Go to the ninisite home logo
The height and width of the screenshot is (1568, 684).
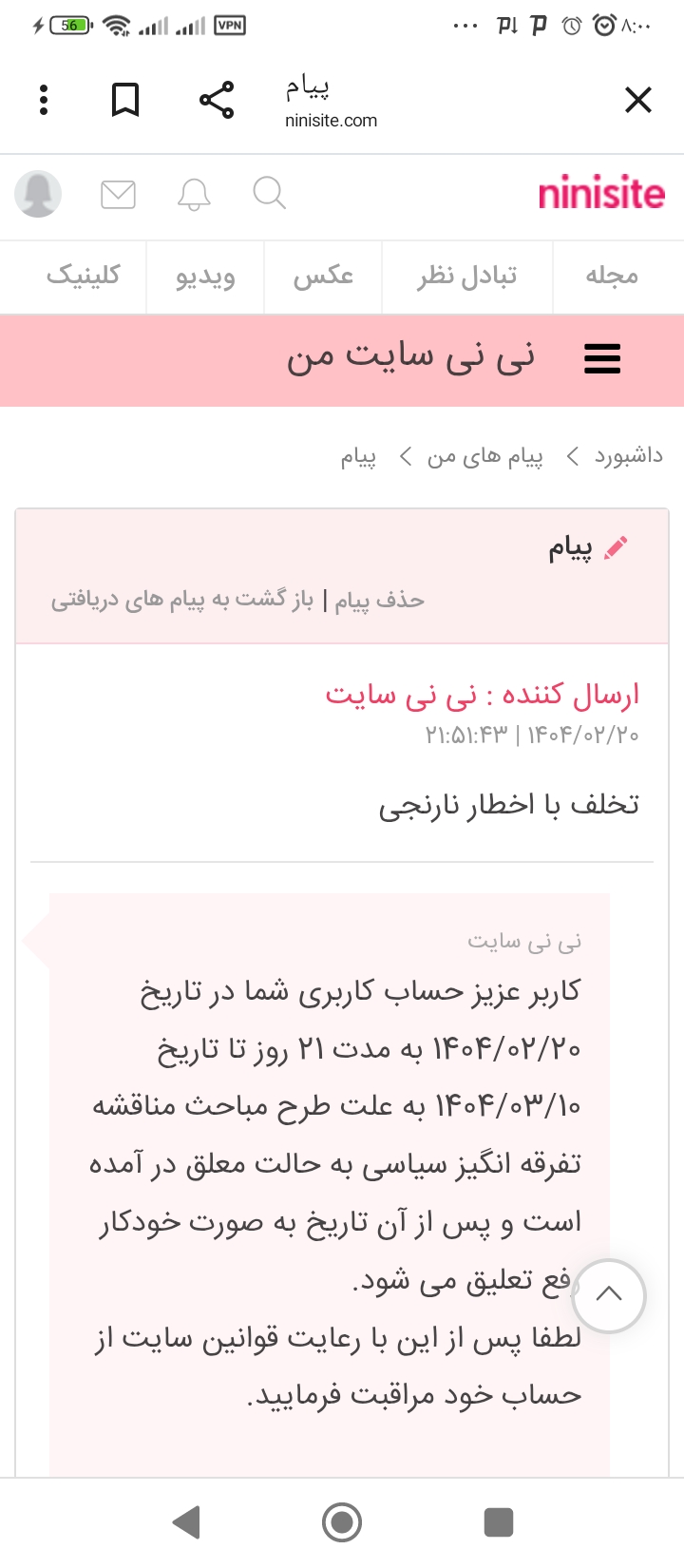pyautogui.click(x=601, y=194)
